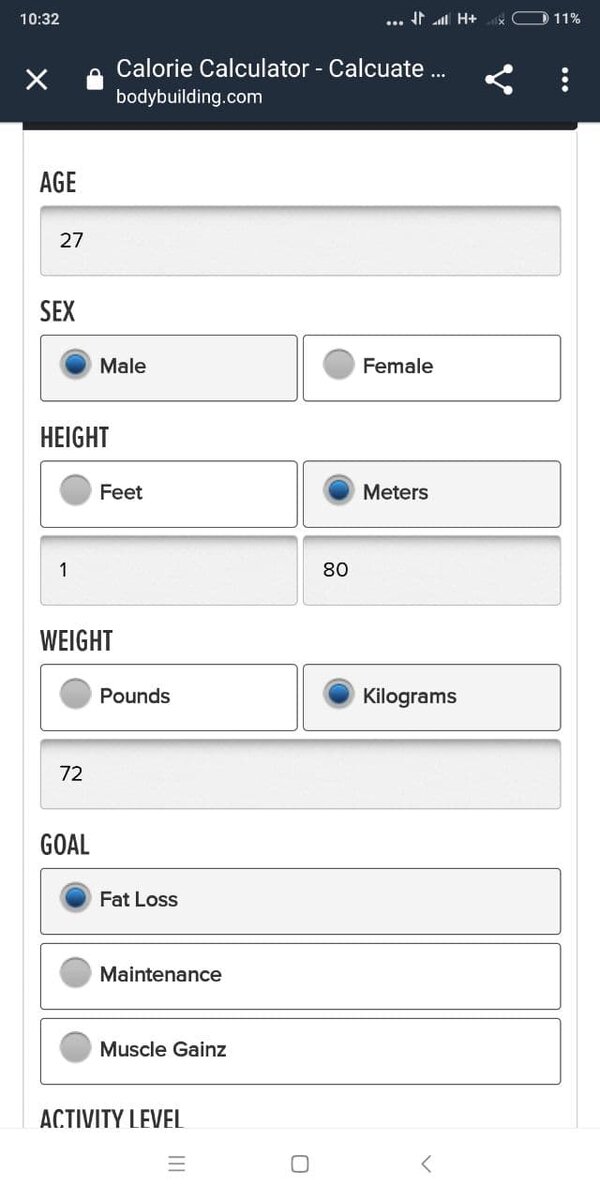Image resolution: width=600 pixels, height=1200 pixels.
Task: Choose Meters for height unit
Action: click(x=432, y=493)
